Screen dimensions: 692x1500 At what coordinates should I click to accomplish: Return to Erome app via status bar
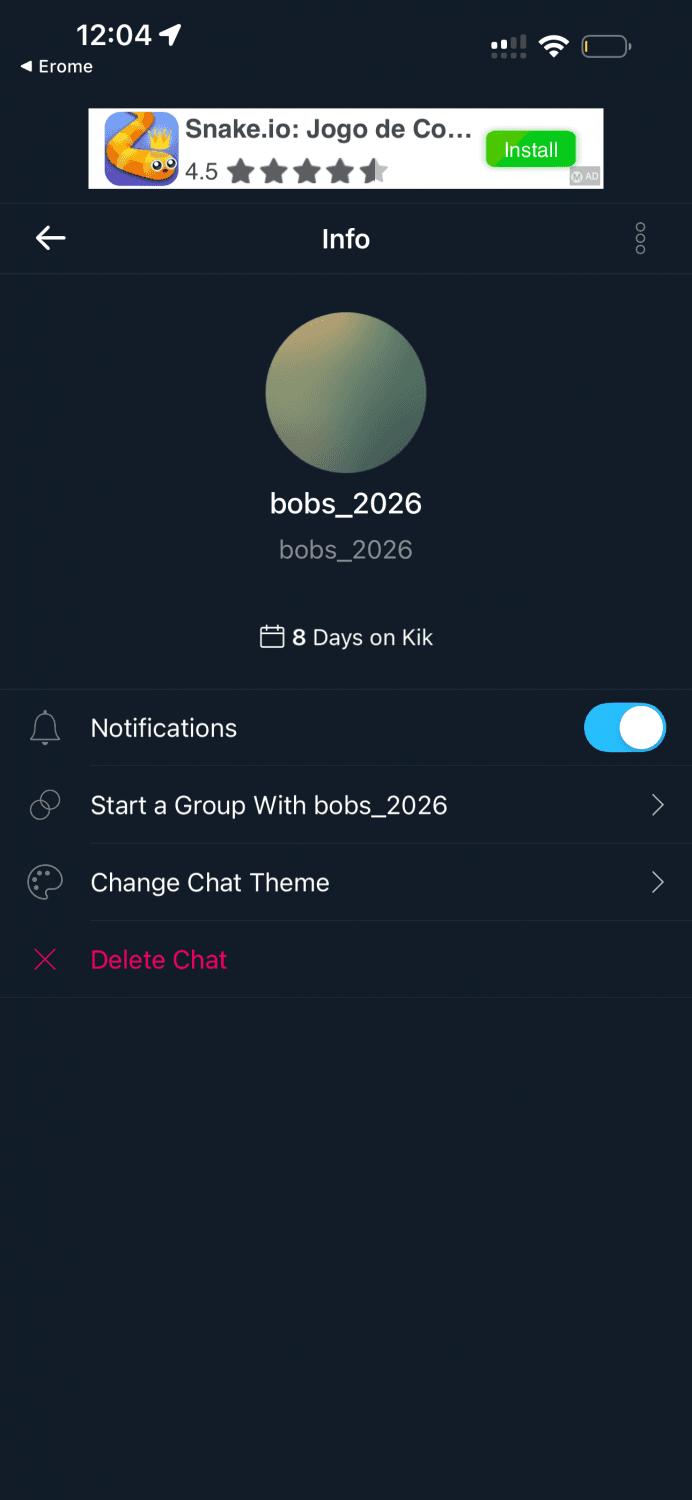pos(57,67)
